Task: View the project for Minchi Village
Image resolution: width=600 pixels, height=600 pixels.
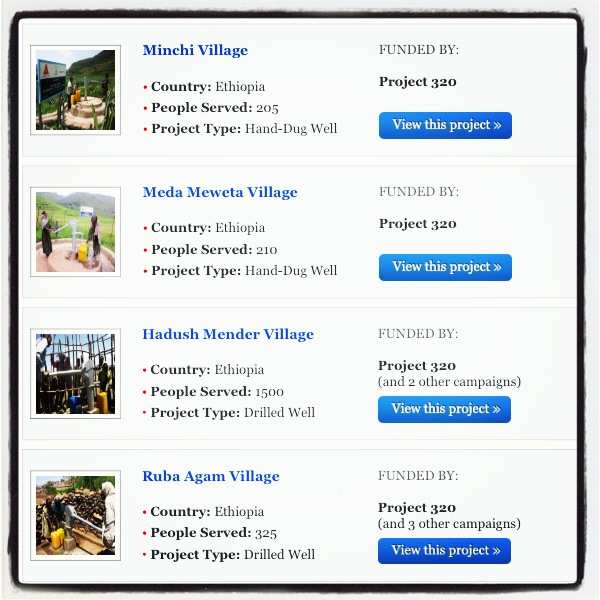Action: [x=445, y=125]
